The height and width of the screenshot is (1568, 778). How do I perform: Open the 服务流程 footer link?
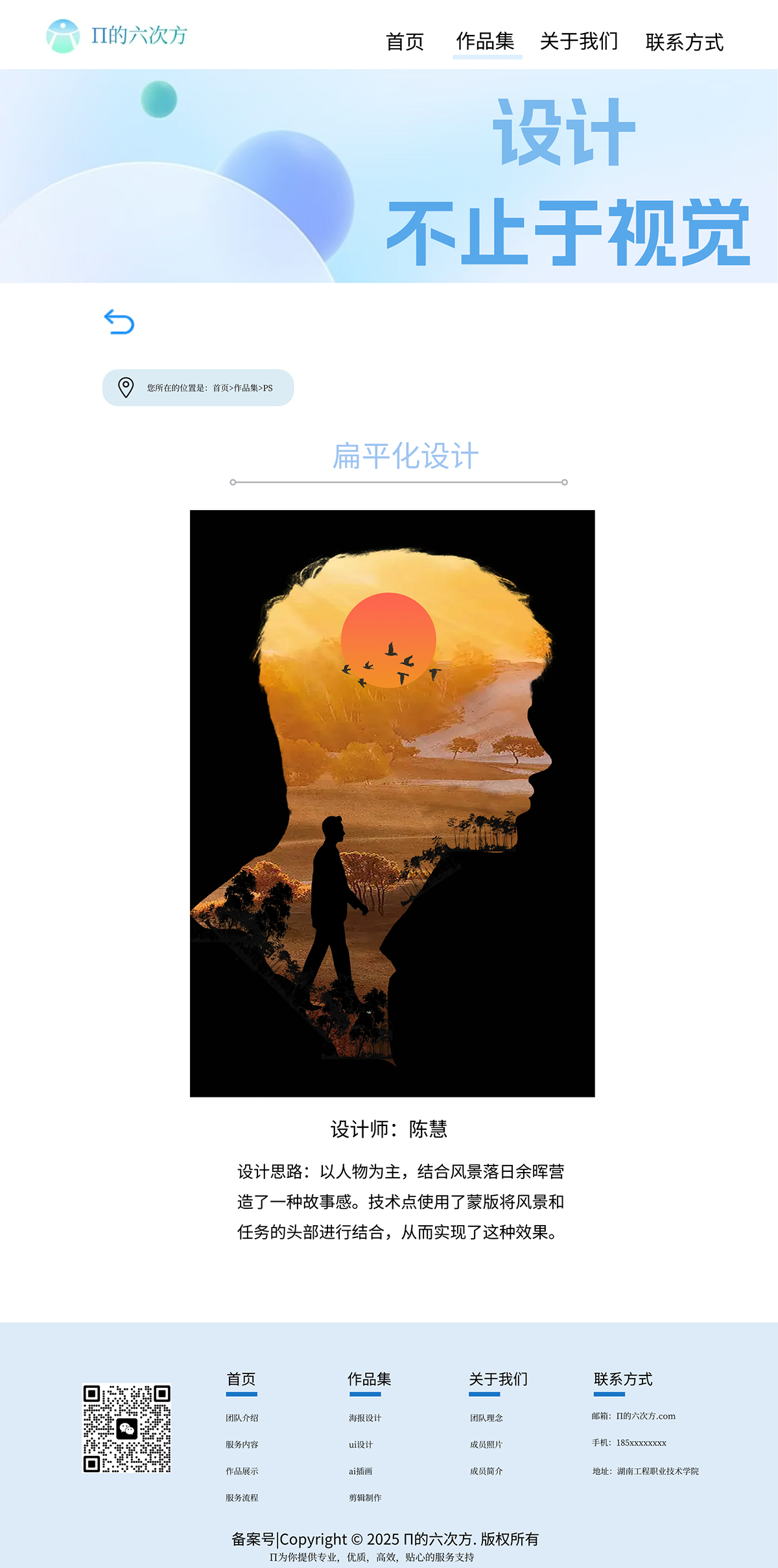[x=242, y=1497]
